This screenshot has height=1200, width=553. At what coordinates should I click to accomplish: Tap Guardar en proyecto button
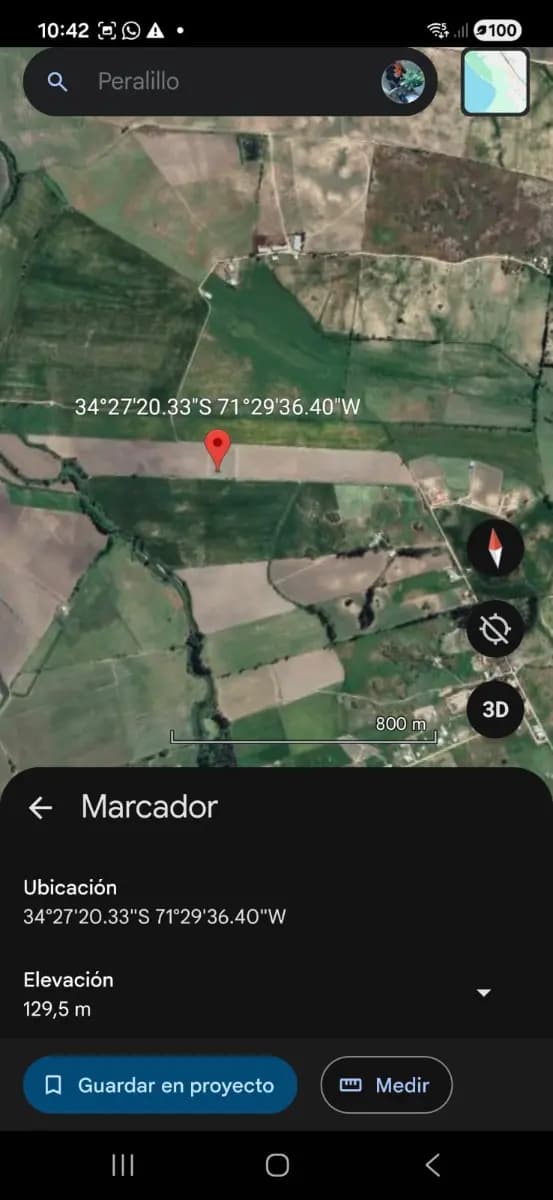(x=160, y=1085)
